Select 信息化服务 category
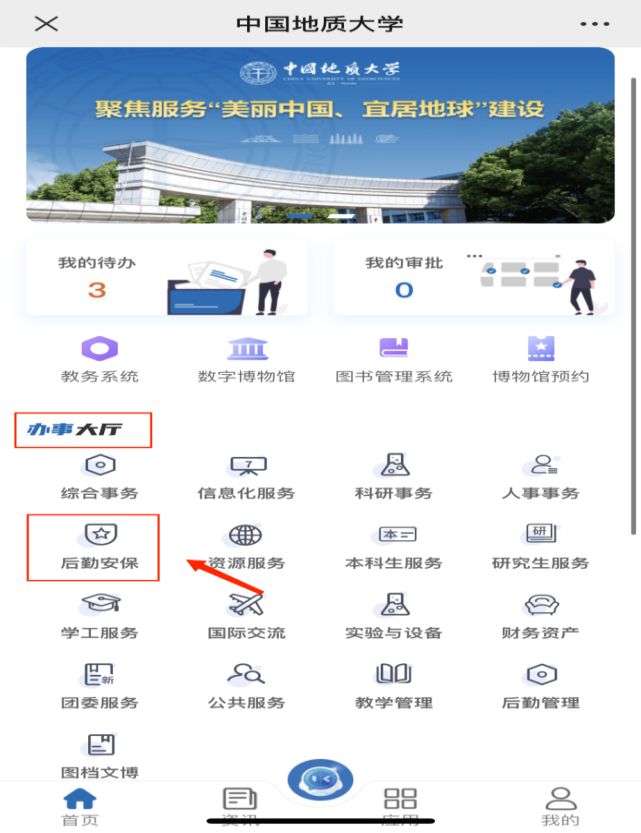 point(246,478)
